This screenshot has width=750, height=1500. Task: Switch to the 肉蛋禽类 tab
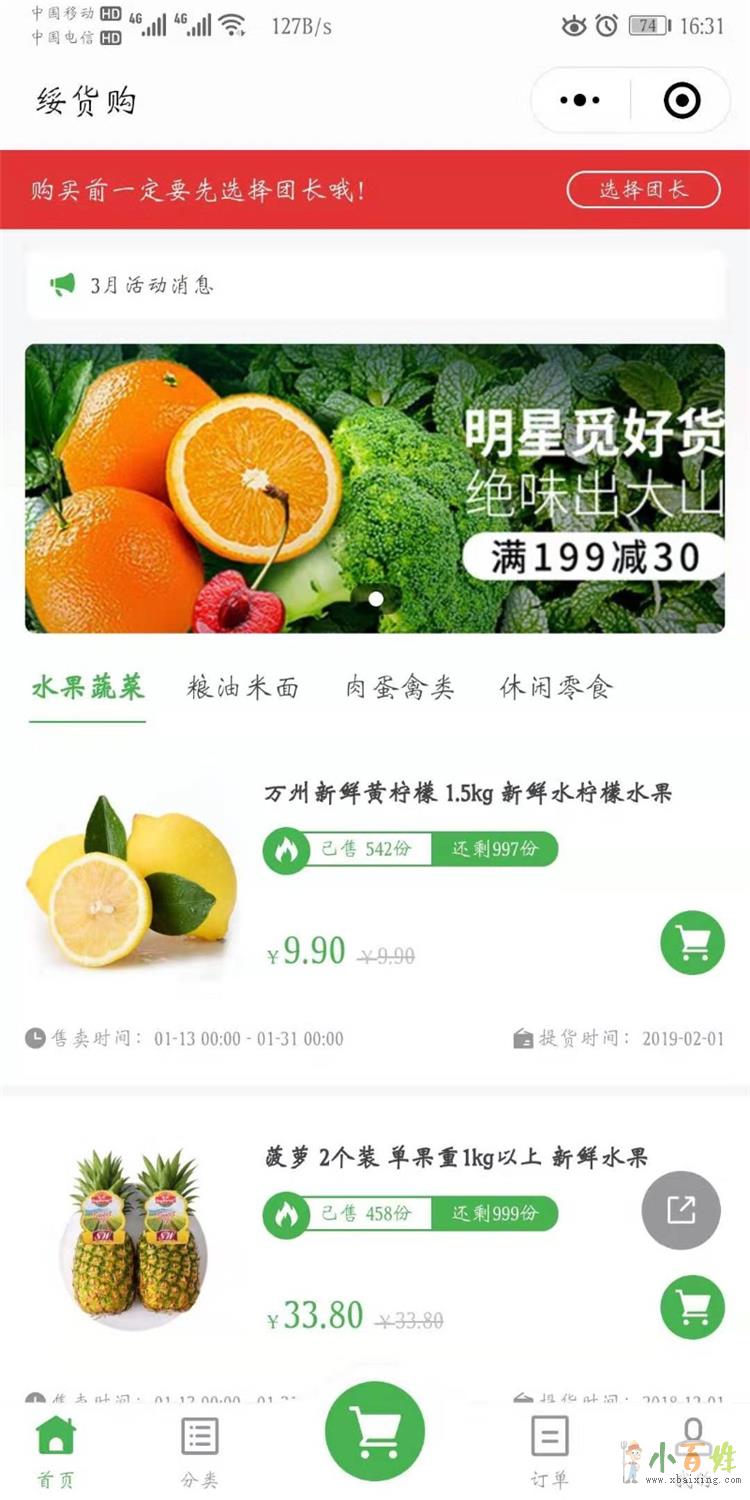(400, 687)
